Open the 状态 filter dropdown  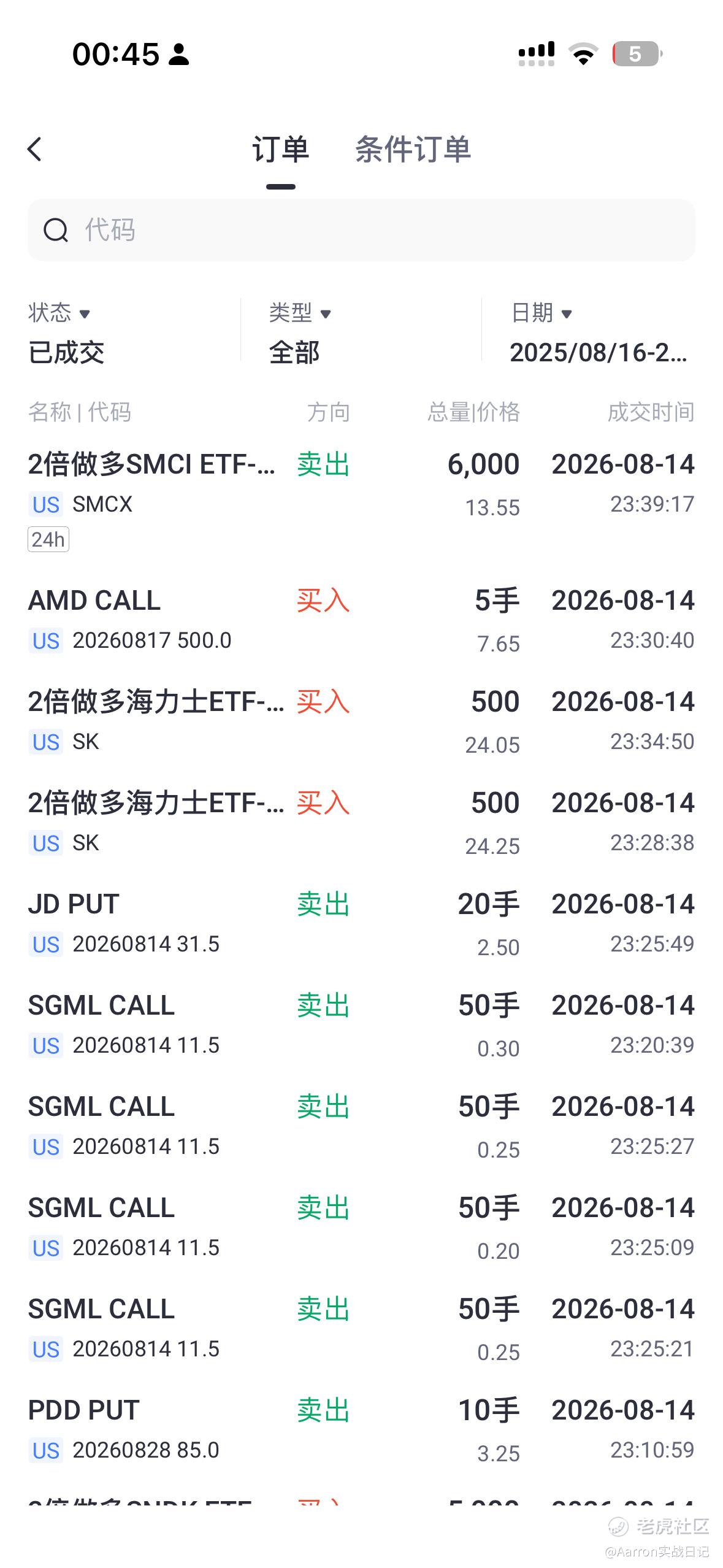66,332
